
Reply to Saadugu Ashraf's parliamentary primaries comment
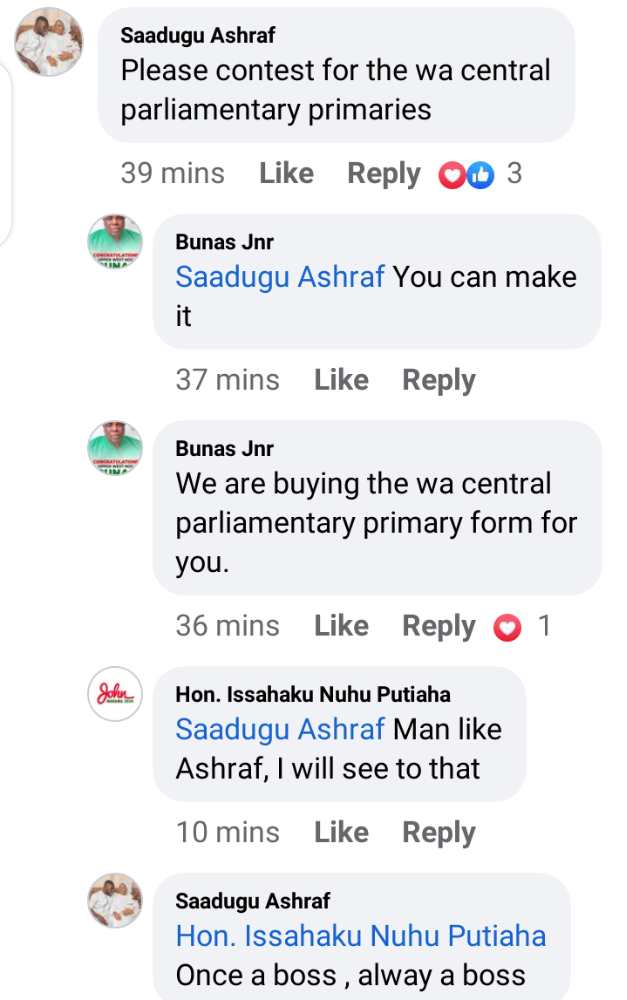coord(383,173)
